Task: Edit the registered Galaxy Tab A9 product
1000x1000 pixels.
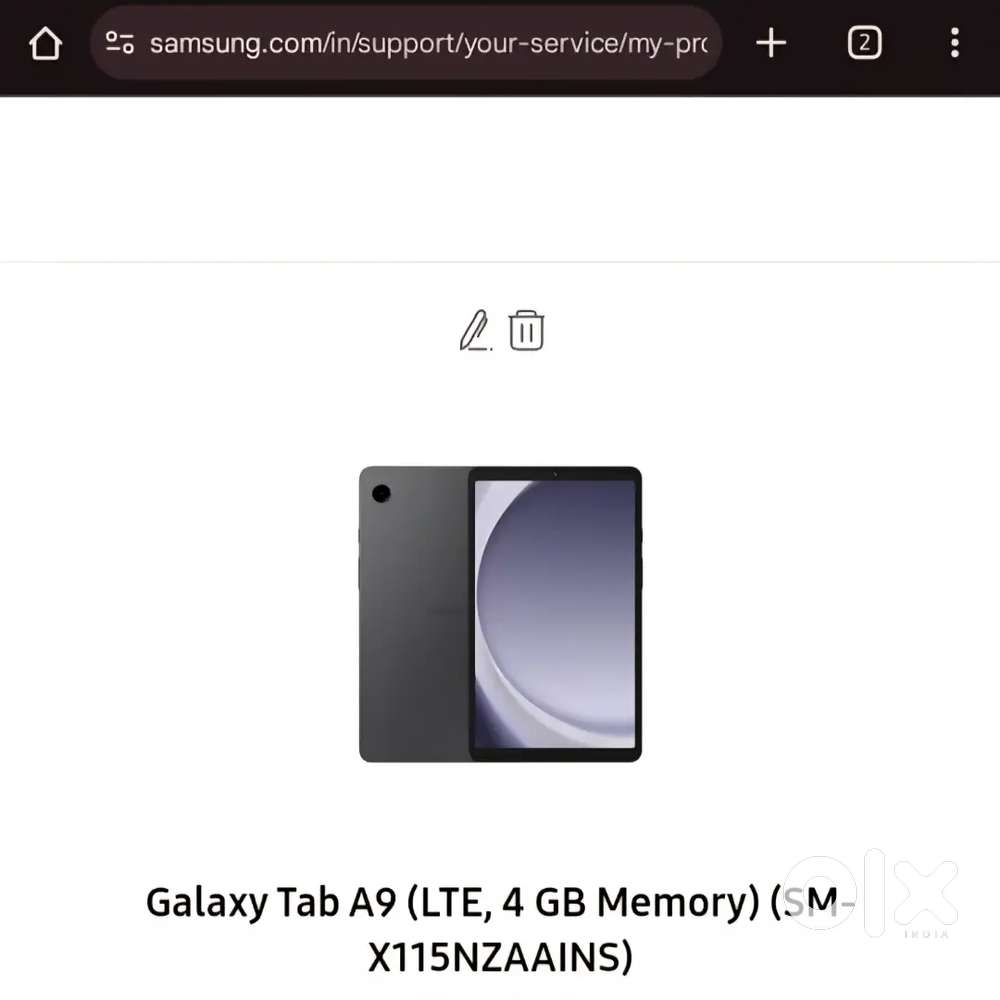Action: (475, 331)
